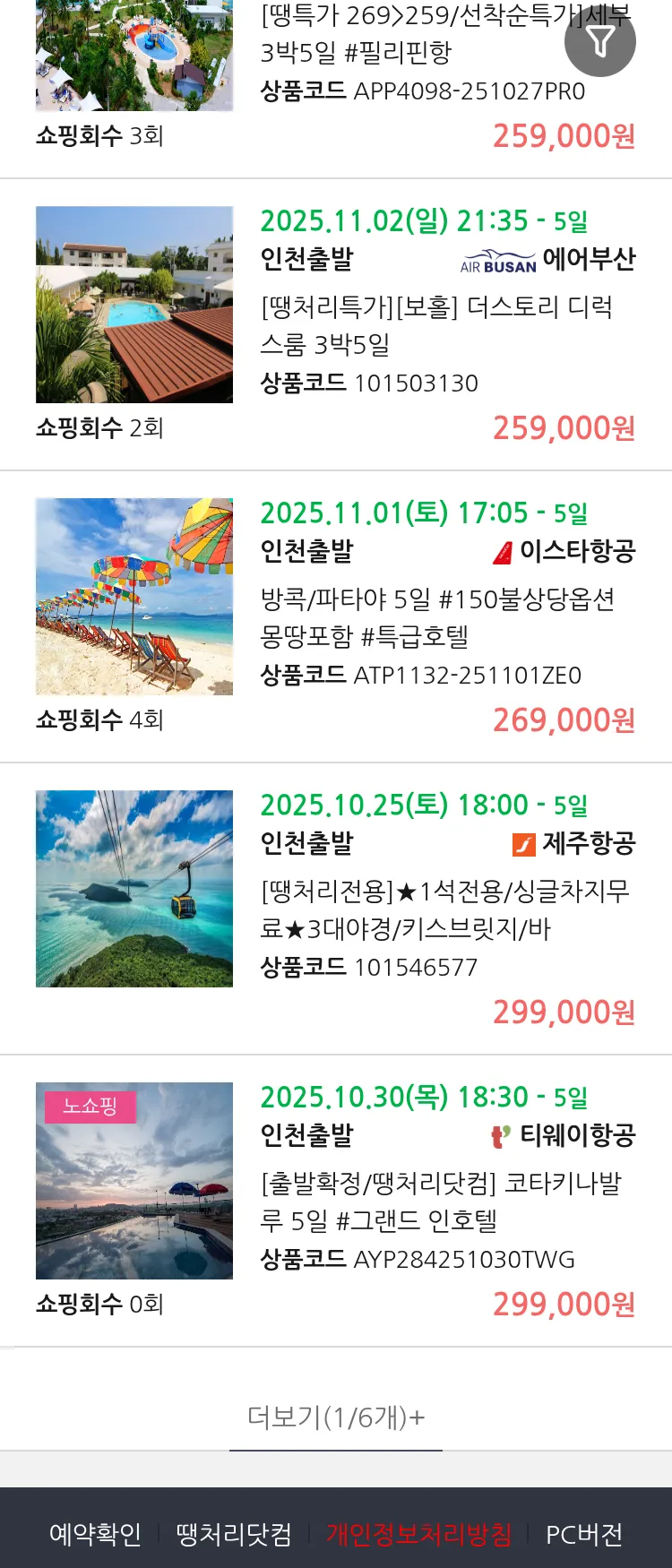Screen dimensions: 672x1568
Task: Load more deals with 더보기(1/6개)+
Action: click(336, 1417)
